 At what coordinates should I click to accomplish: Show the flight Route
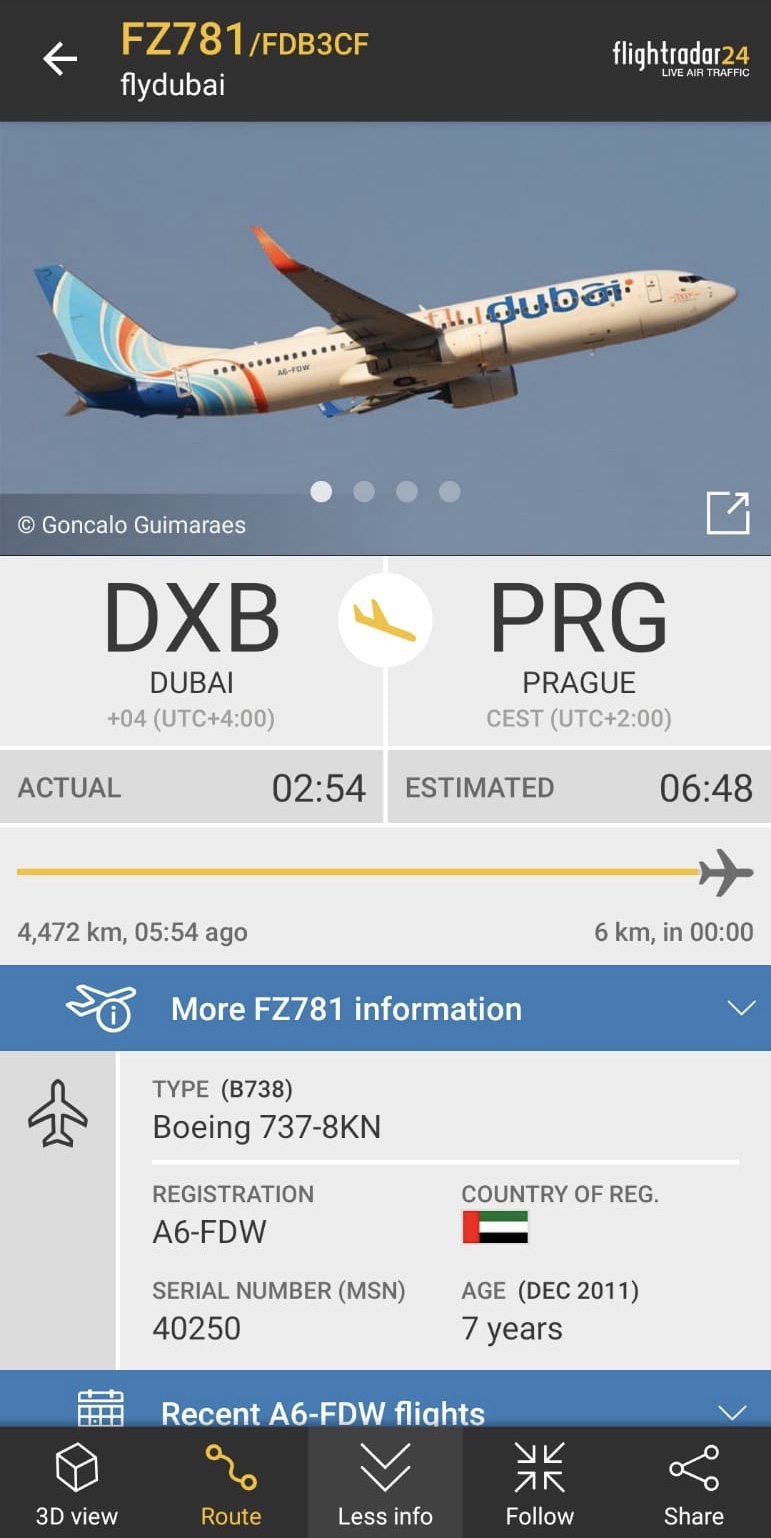pos(231,1484)
